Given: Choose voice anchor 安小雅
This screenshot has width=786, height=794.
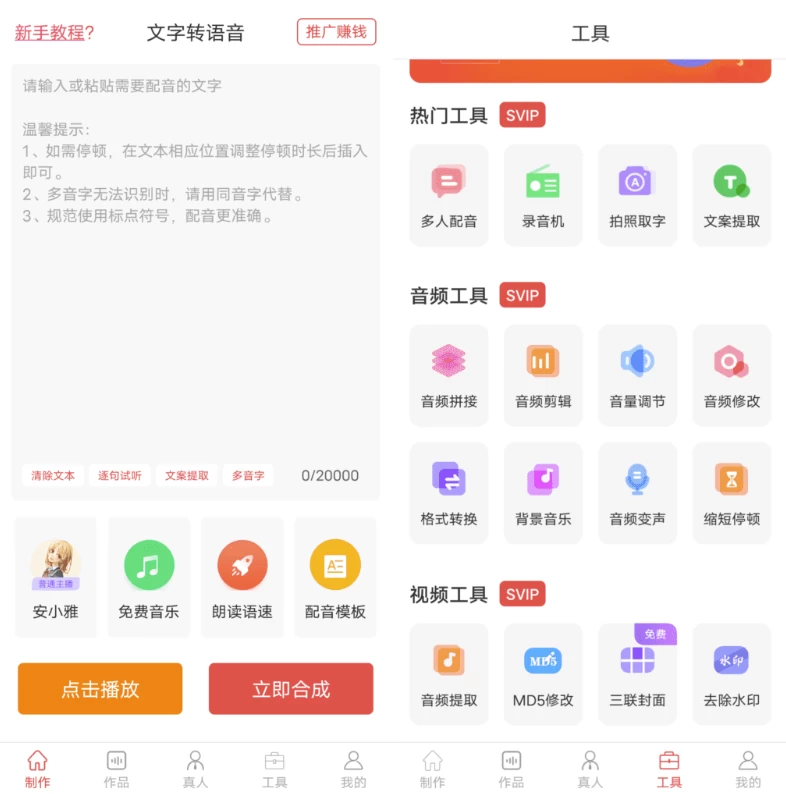Looking at the screenshot, I should point(55,577).
